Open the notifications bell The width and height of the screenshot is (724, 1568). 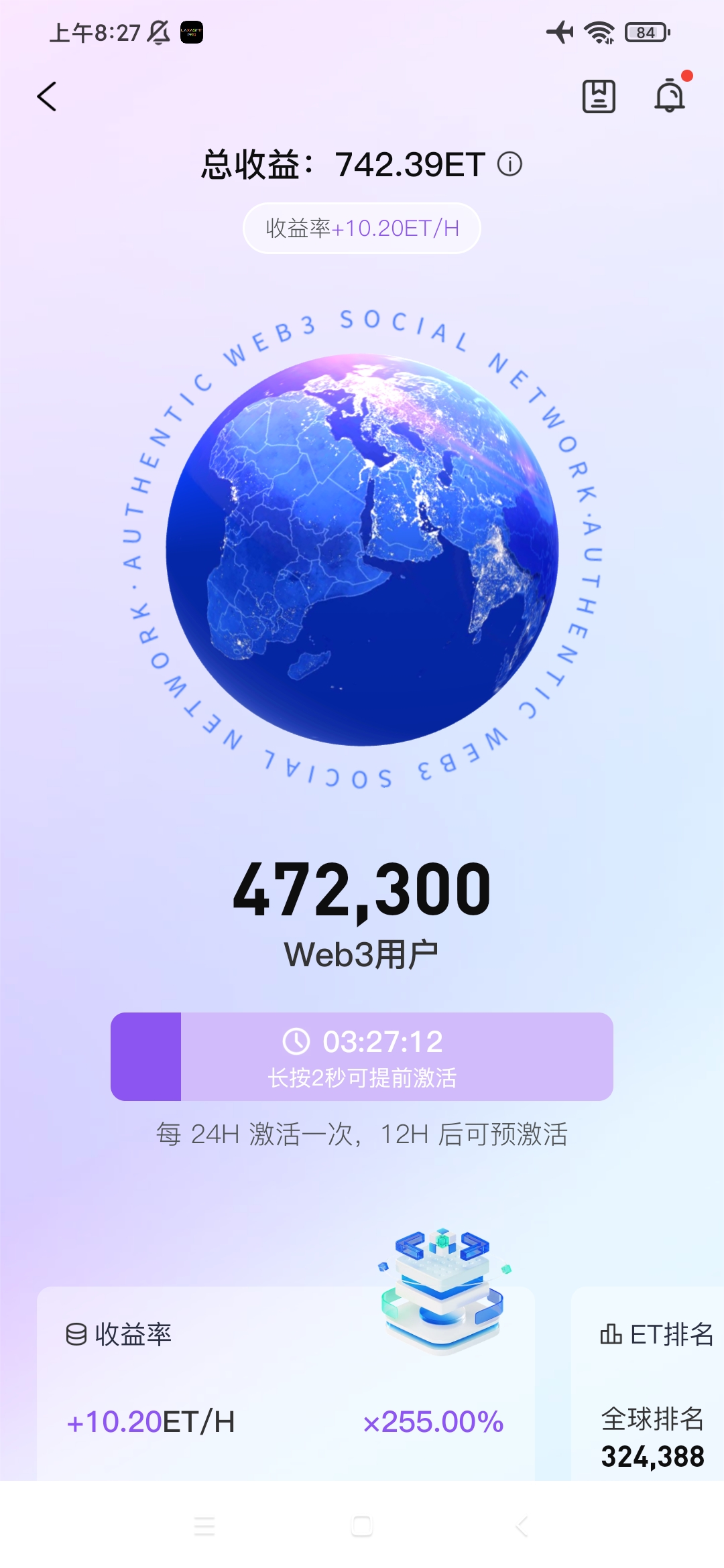click(x=670, y=96)
